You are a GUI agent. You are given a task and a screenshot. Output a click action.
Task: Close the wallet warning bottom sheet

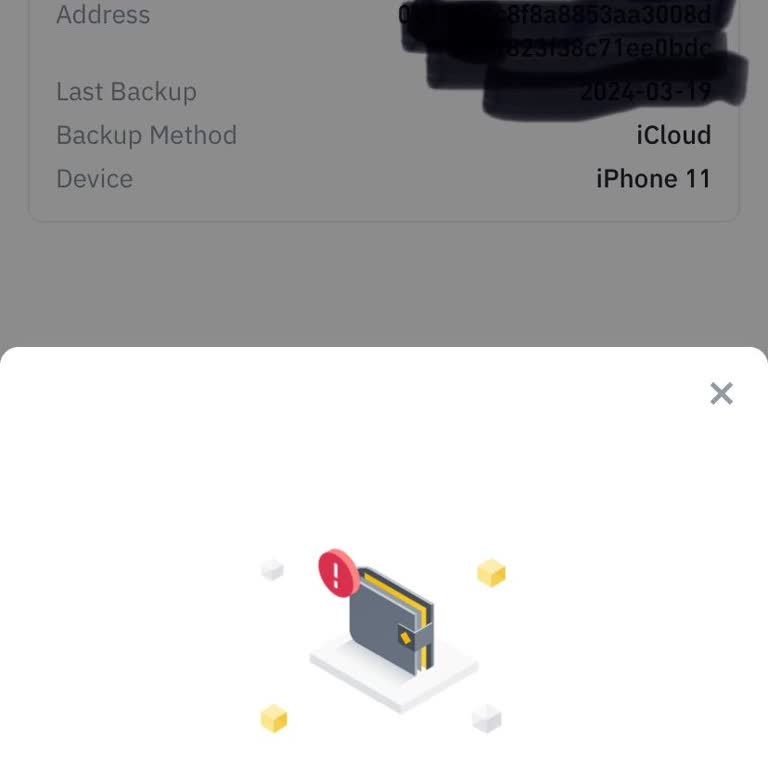[x=721, y=394]
